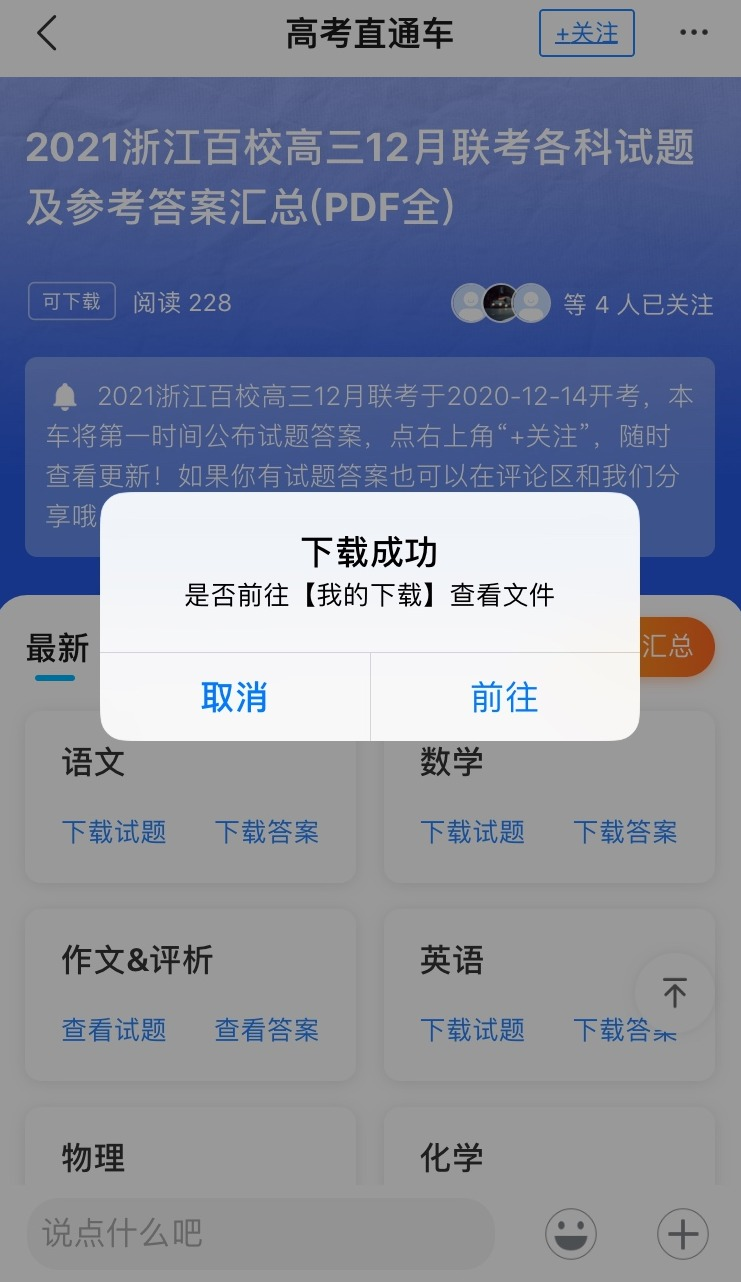Open the three-dot overflow menu
Image resolution: width=741 pixels, height=1282 pixels.
(693, 33)
